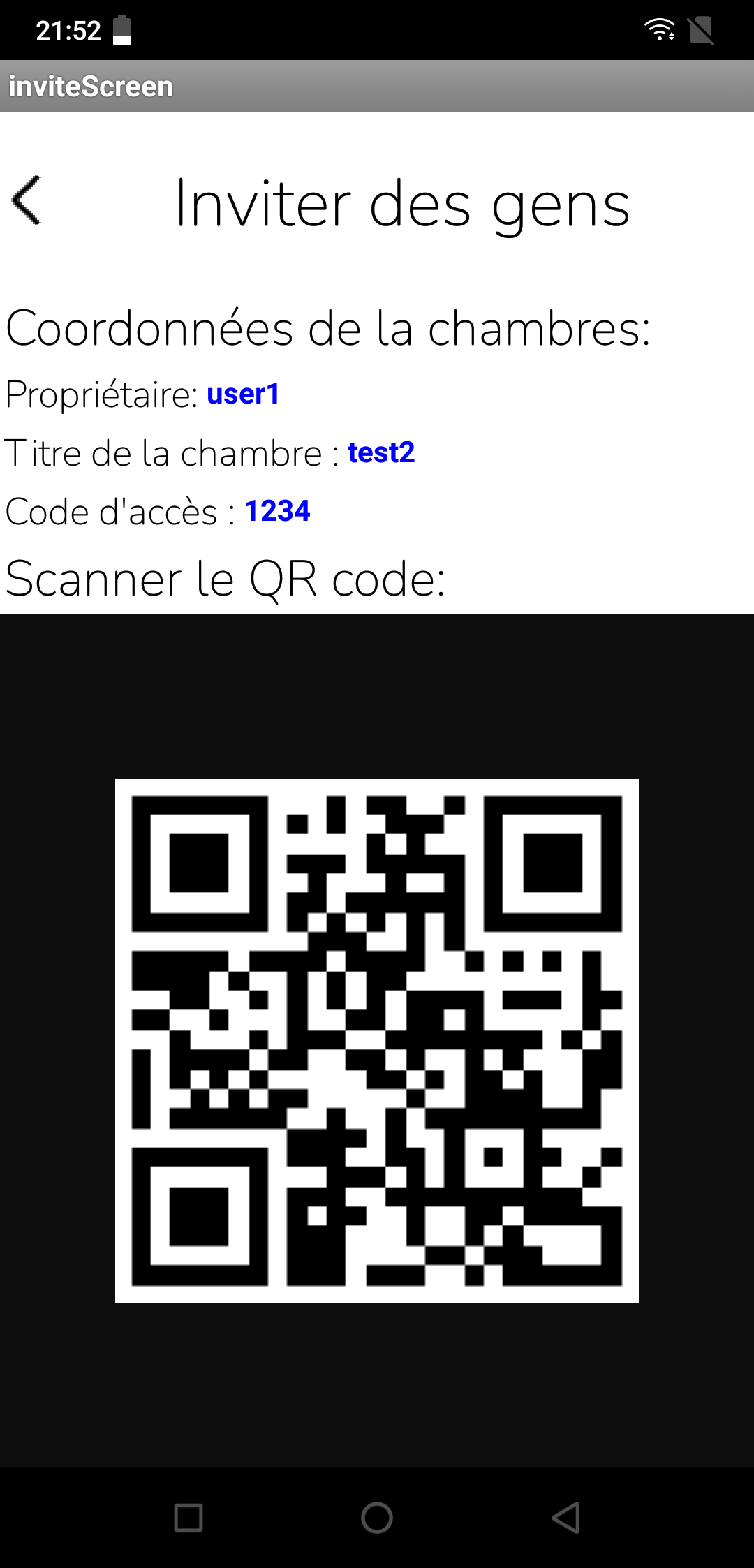The image size is (754, 1568).
Task: Go back using the arrow beside Inviter des gens
Action: [27, 200]
